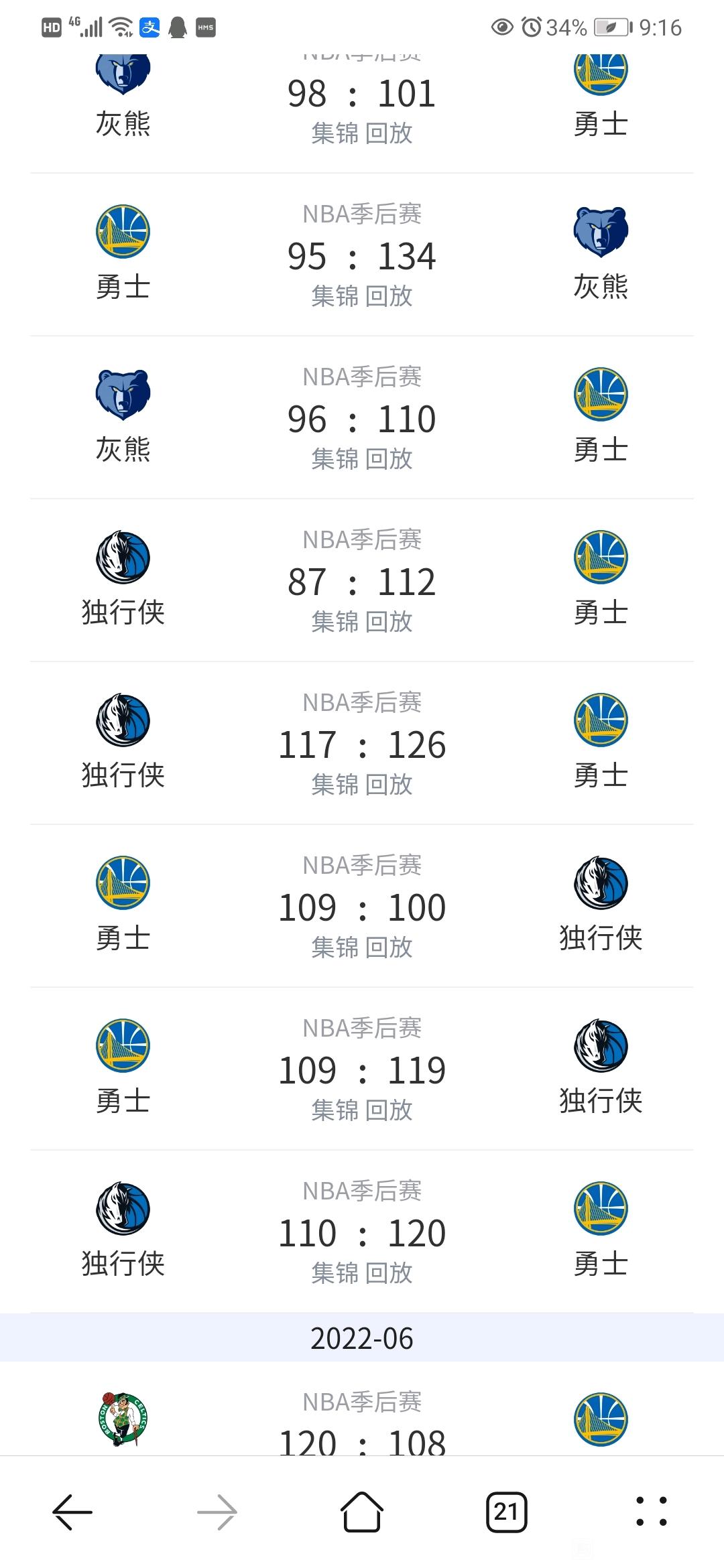Open the 87:112 Mavericks vs Warriors game
724x1568 pixels.
coord(362,581)
